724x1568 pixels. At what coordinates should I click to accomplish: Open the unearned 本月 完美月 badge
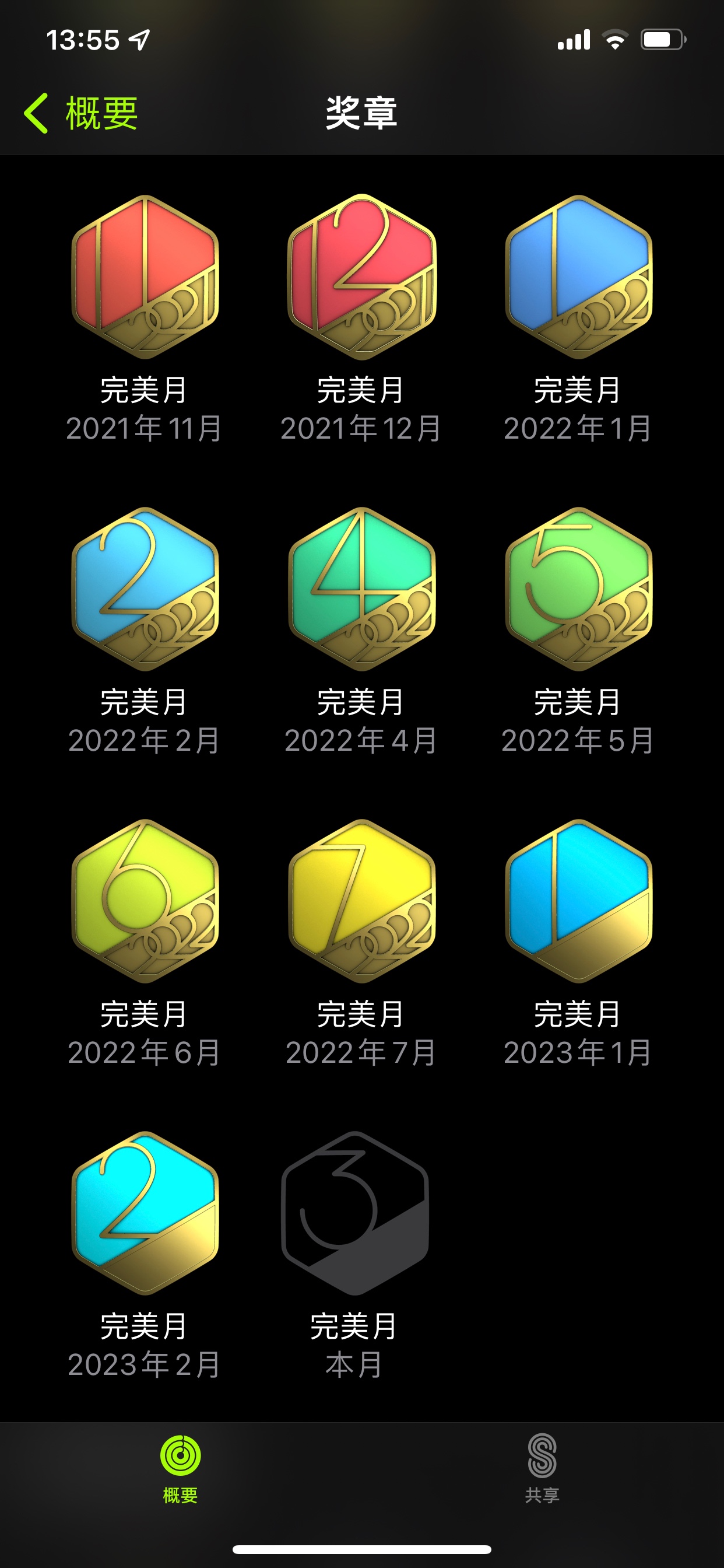[354, 1213]
